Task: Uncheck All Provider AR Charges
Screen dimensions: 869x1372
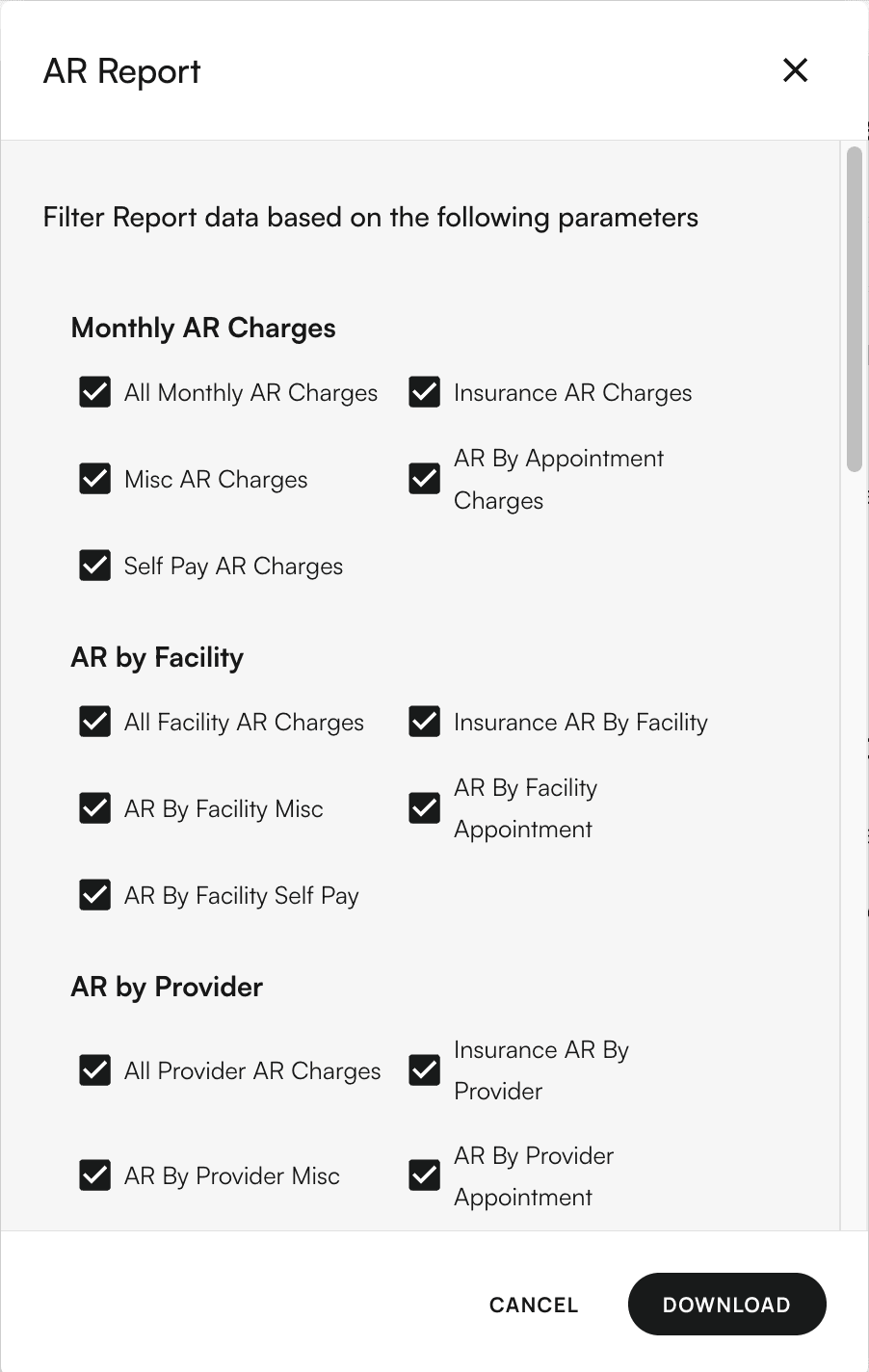Action: coord(94,1070)
